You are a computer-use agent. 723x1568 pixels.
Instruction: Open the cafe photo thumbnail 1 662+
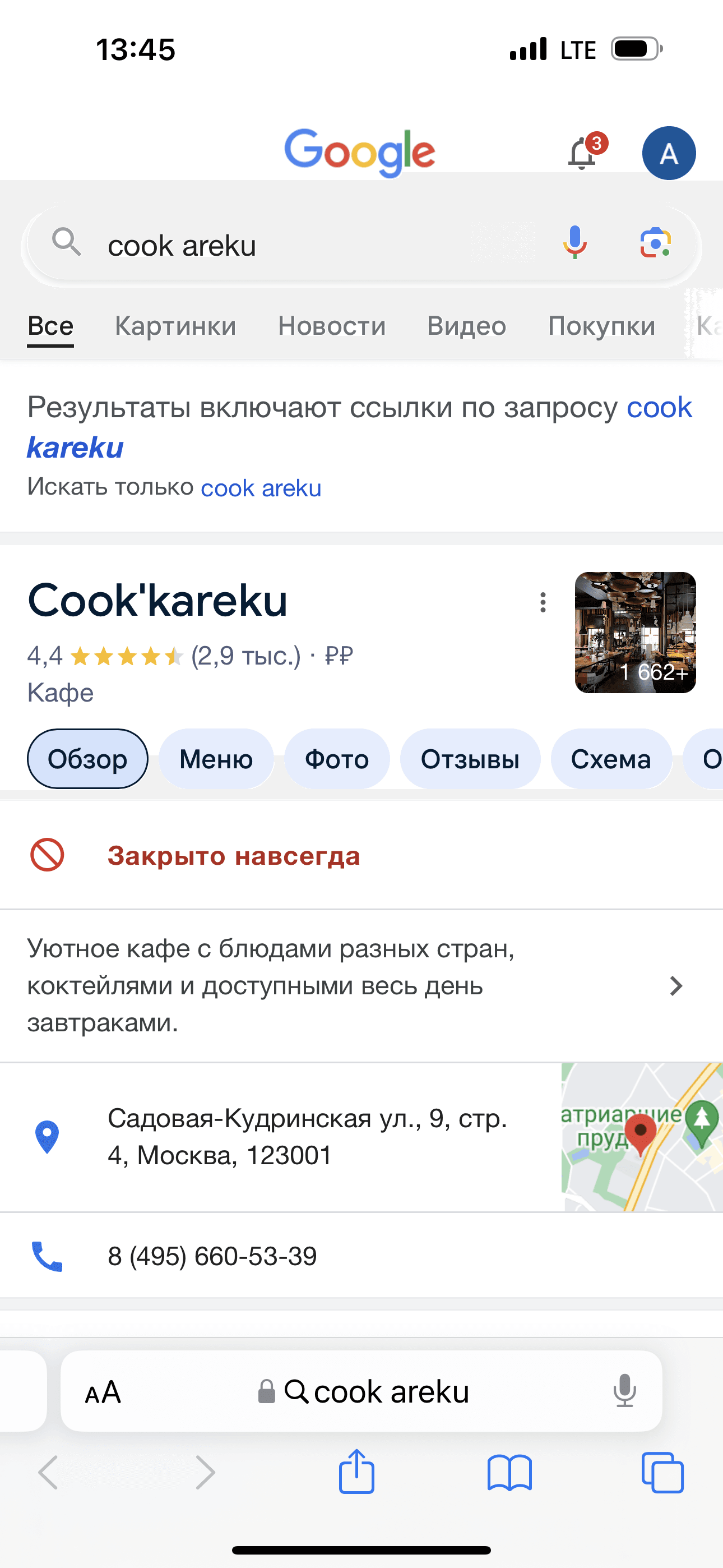pos(636,632)
